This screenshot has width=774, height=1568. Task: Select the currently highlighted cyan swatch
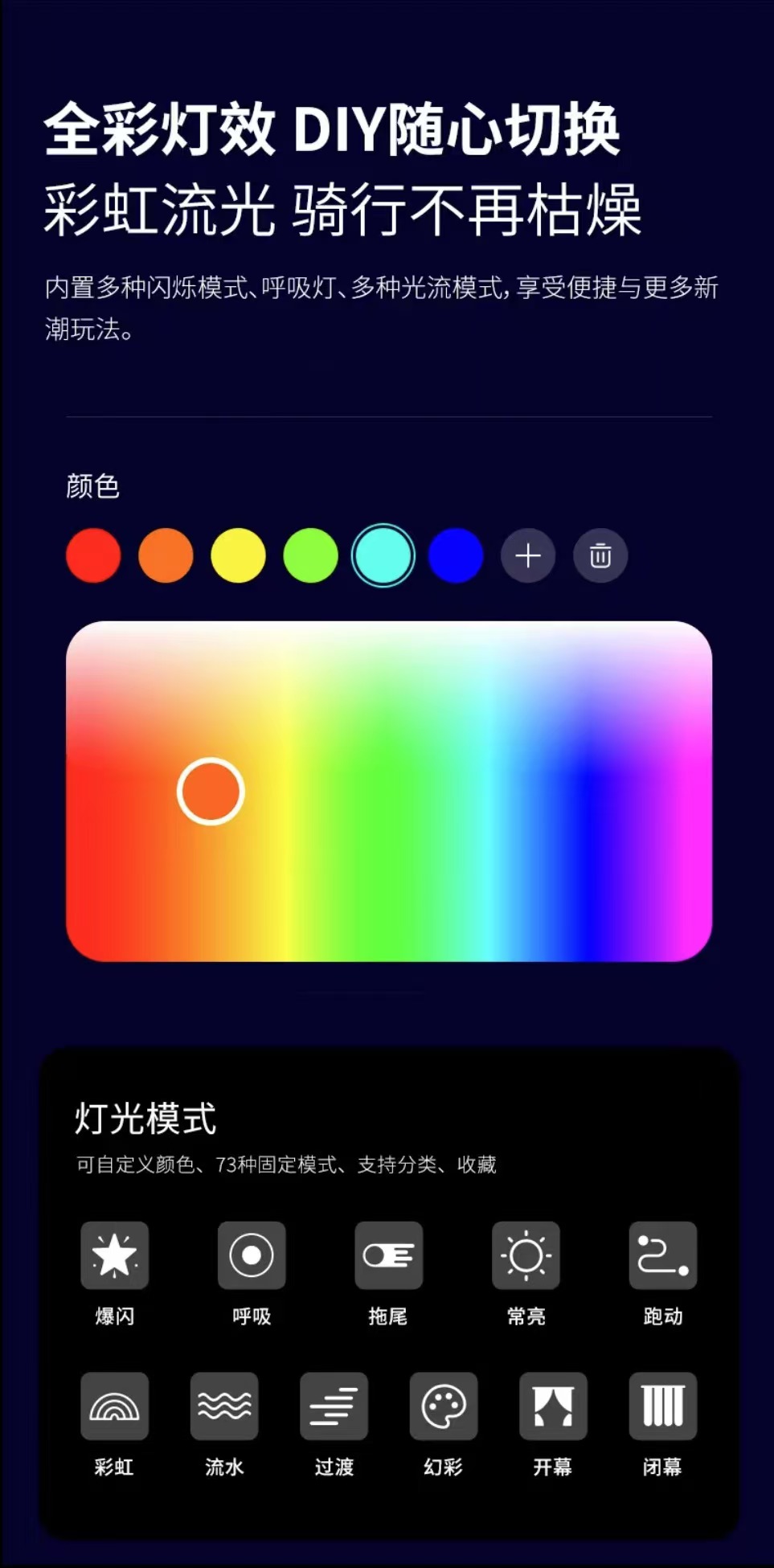pos(383,555)
